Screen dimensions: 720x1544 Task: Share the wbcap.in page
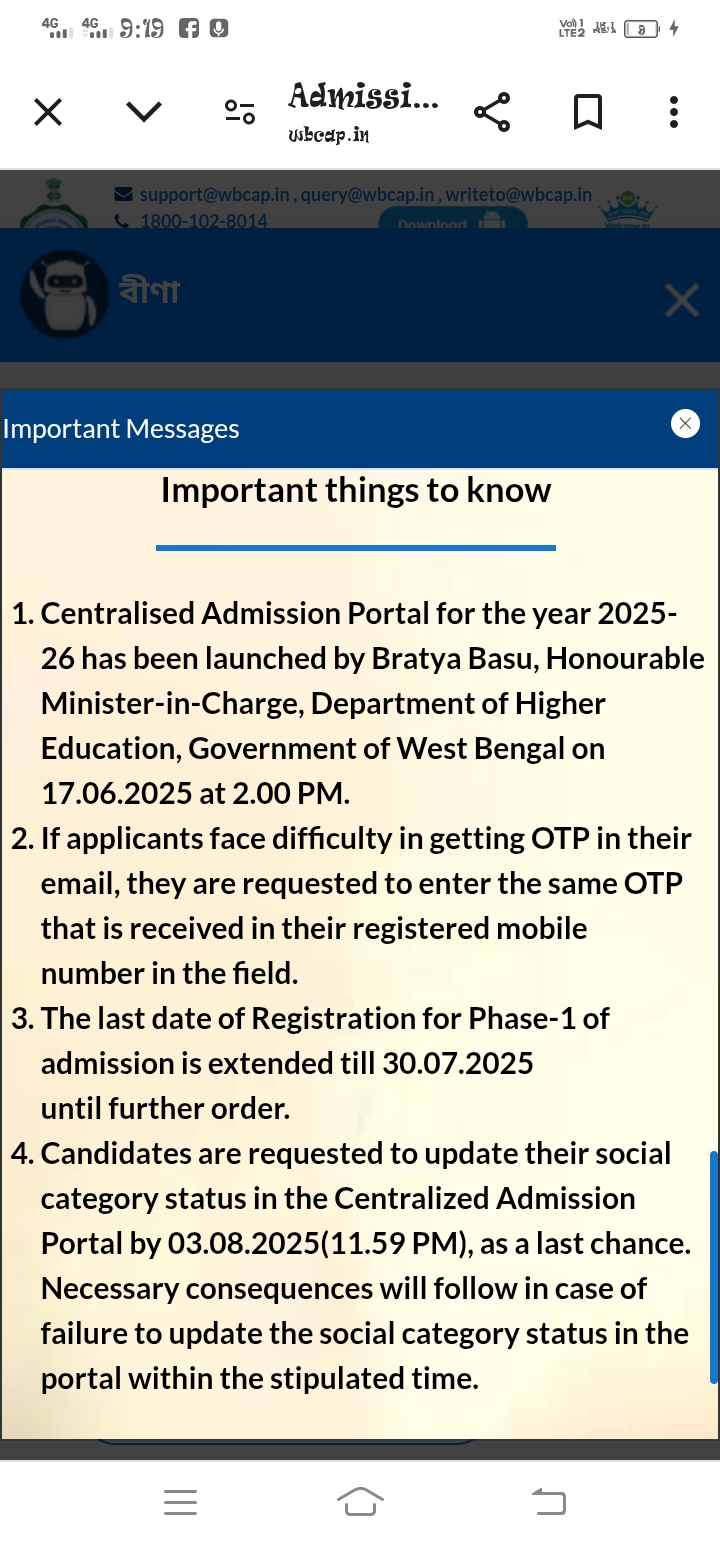pyautogui.click(x=492, y=112)
